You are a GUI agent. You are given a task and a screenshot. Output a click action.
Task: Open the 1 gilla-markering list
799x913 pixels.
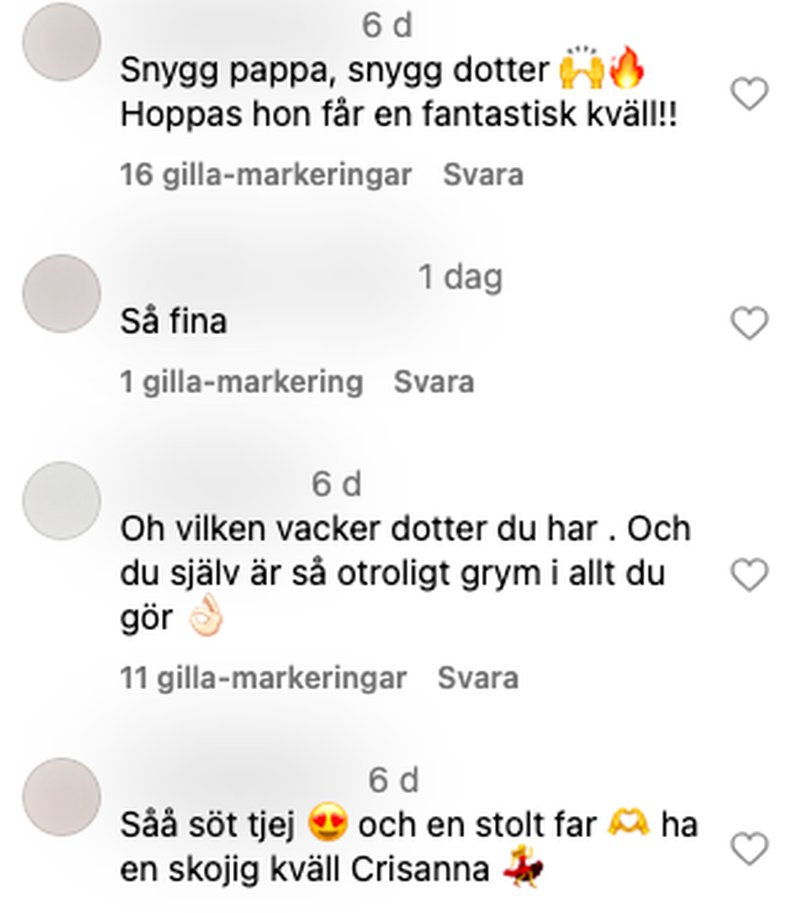pyautogui.click(x=241, y=382)
